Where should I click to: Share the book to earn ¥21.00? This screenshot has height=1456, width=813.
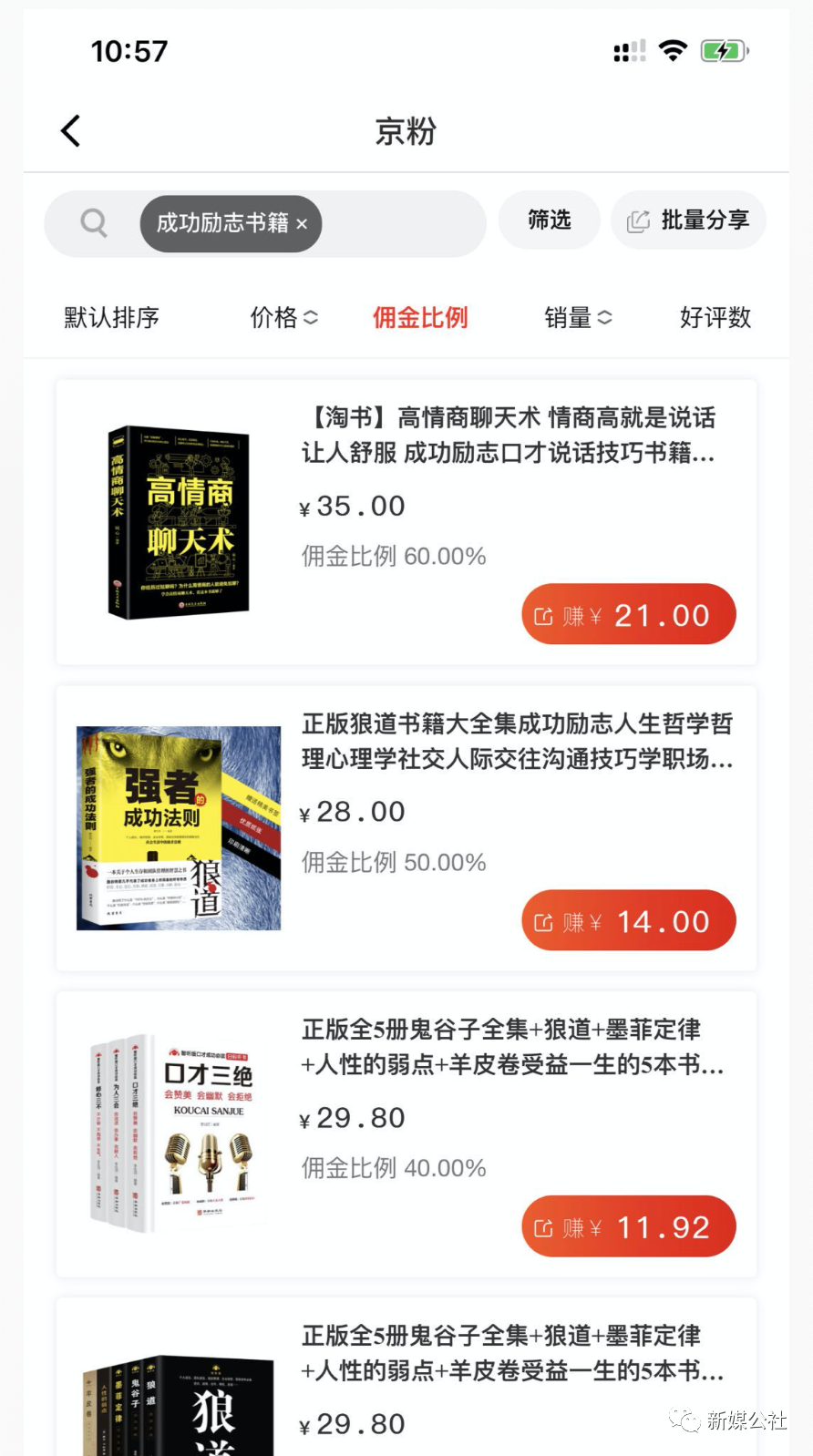coord(628,615)
